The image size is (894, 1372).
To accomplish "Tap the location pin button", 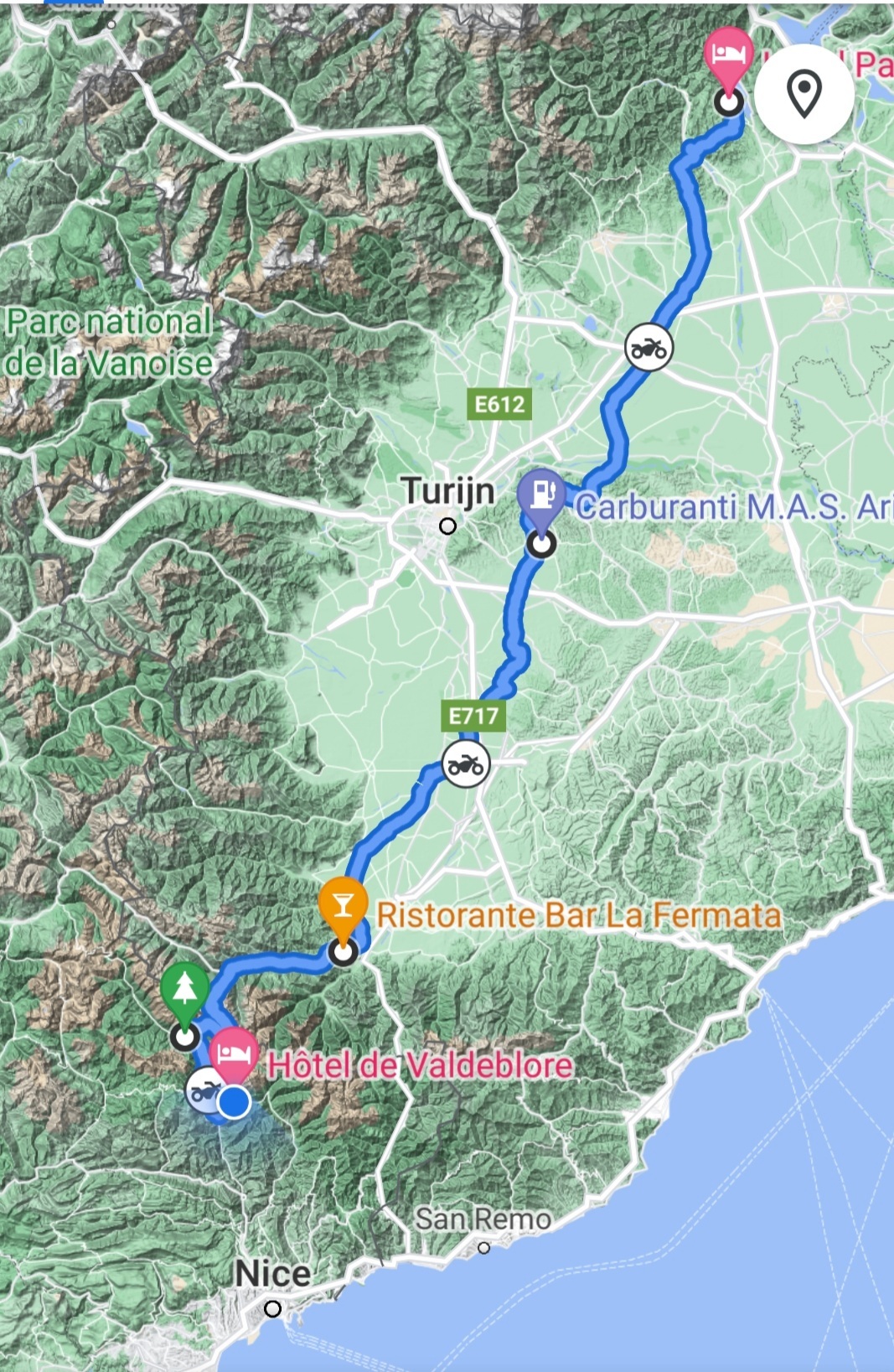I will [804, 93].
